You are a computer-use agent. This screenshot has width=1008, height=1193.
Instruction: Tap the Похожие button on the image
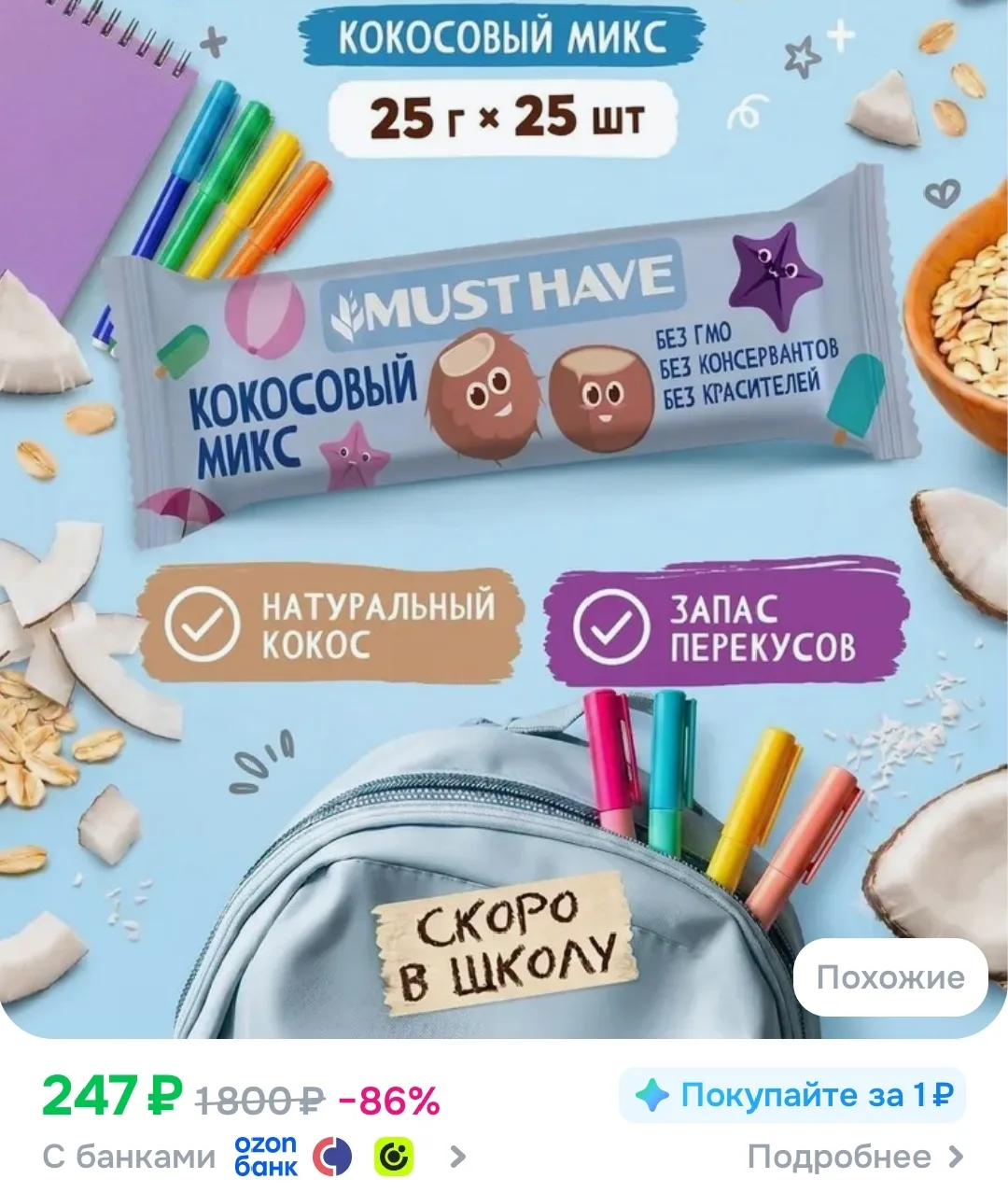coord(890,977)
